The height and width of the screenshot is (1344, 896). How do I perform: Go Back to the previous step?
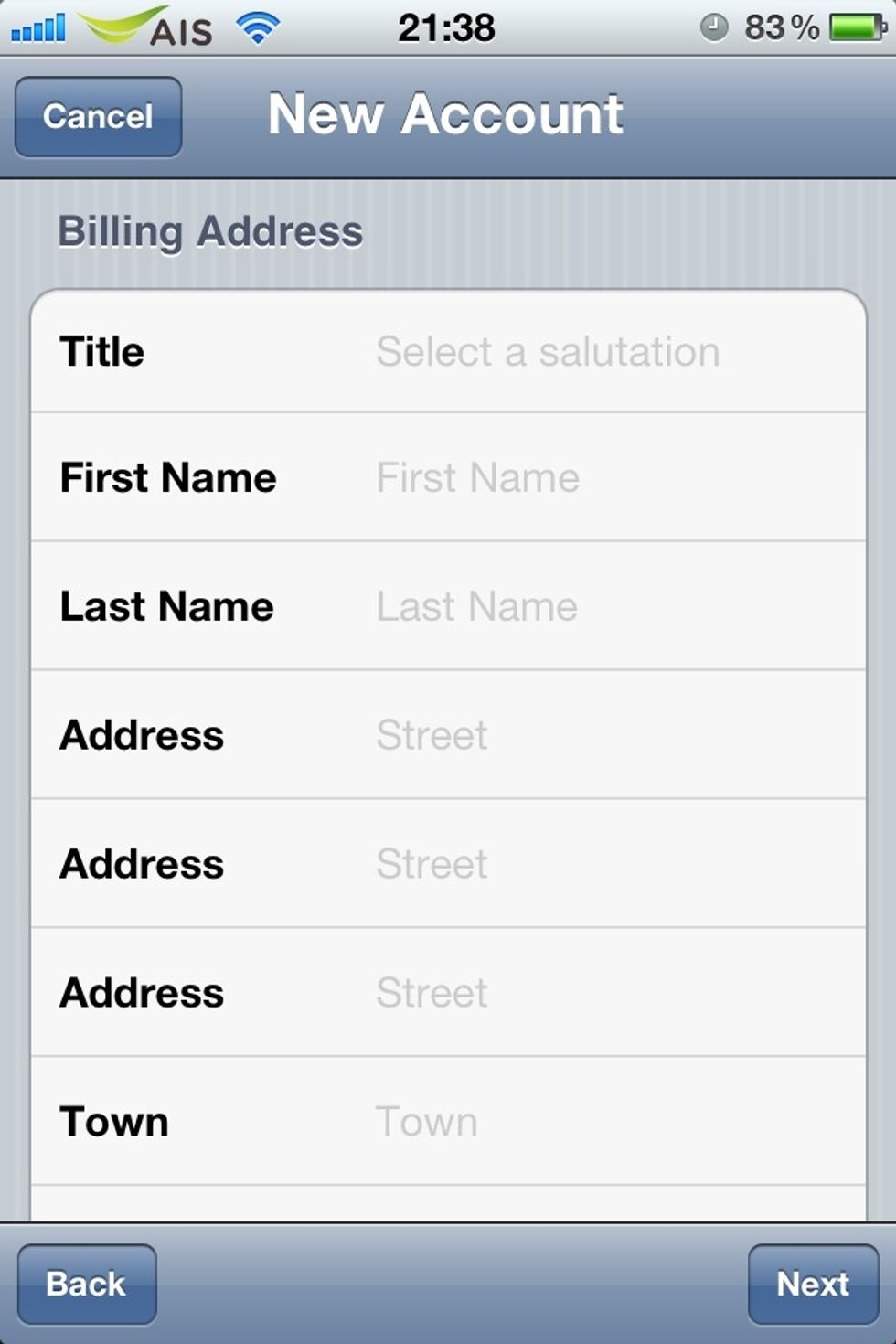(86, 1284)
